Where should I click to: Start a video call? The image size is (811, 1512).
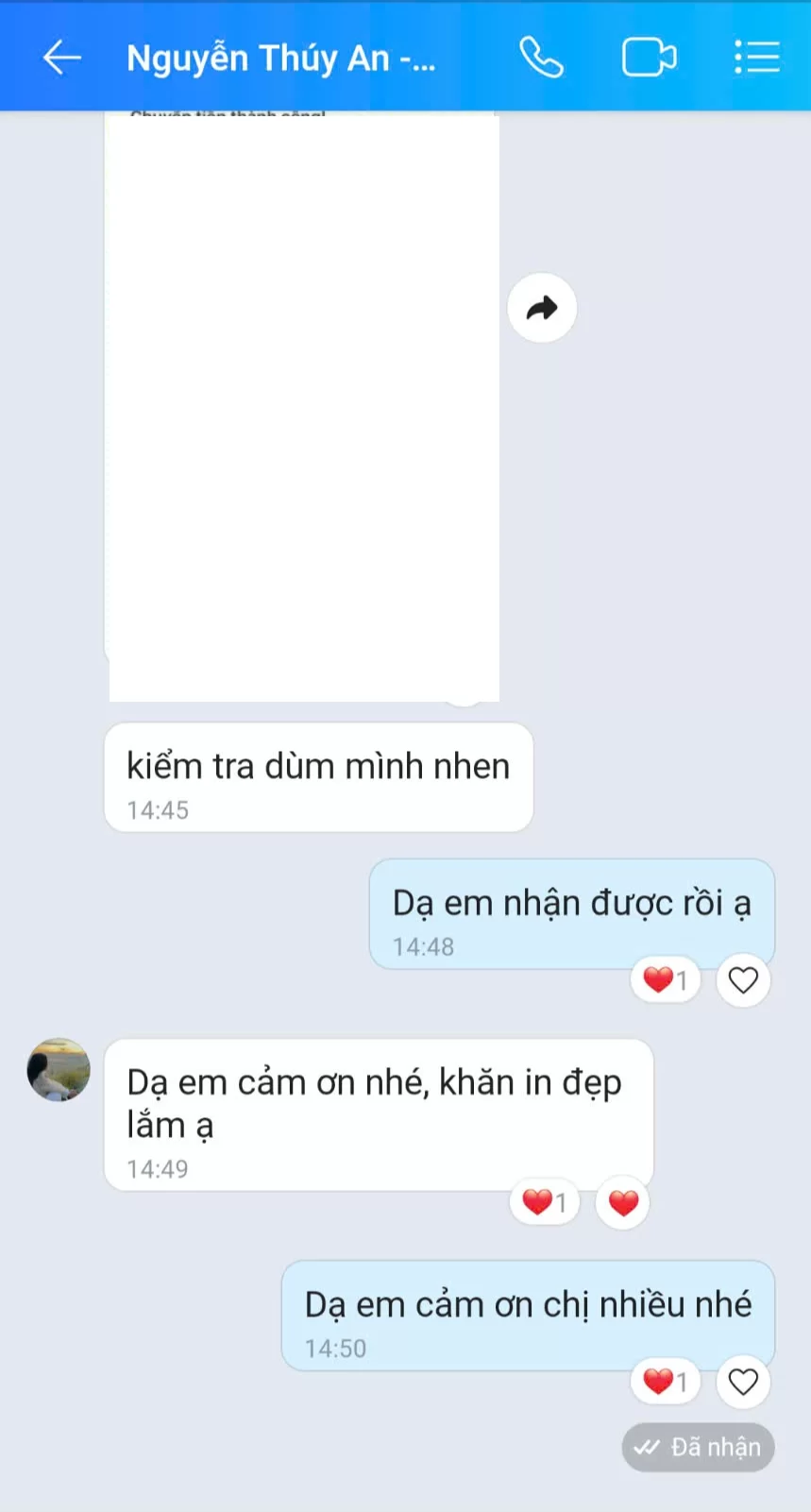click(649, 58)
